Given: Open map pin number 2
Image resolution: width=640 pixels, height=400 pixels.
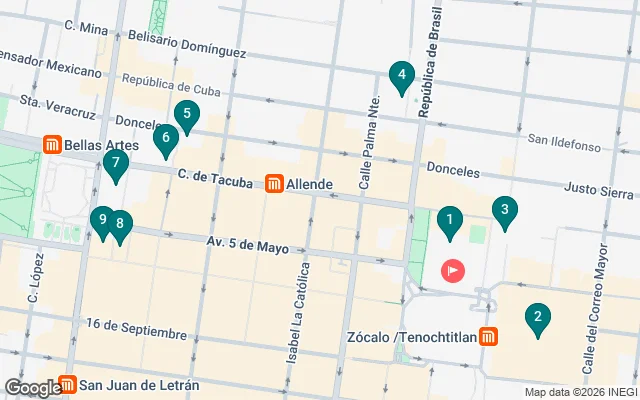Looking at the screenshot, I should 538,320.
